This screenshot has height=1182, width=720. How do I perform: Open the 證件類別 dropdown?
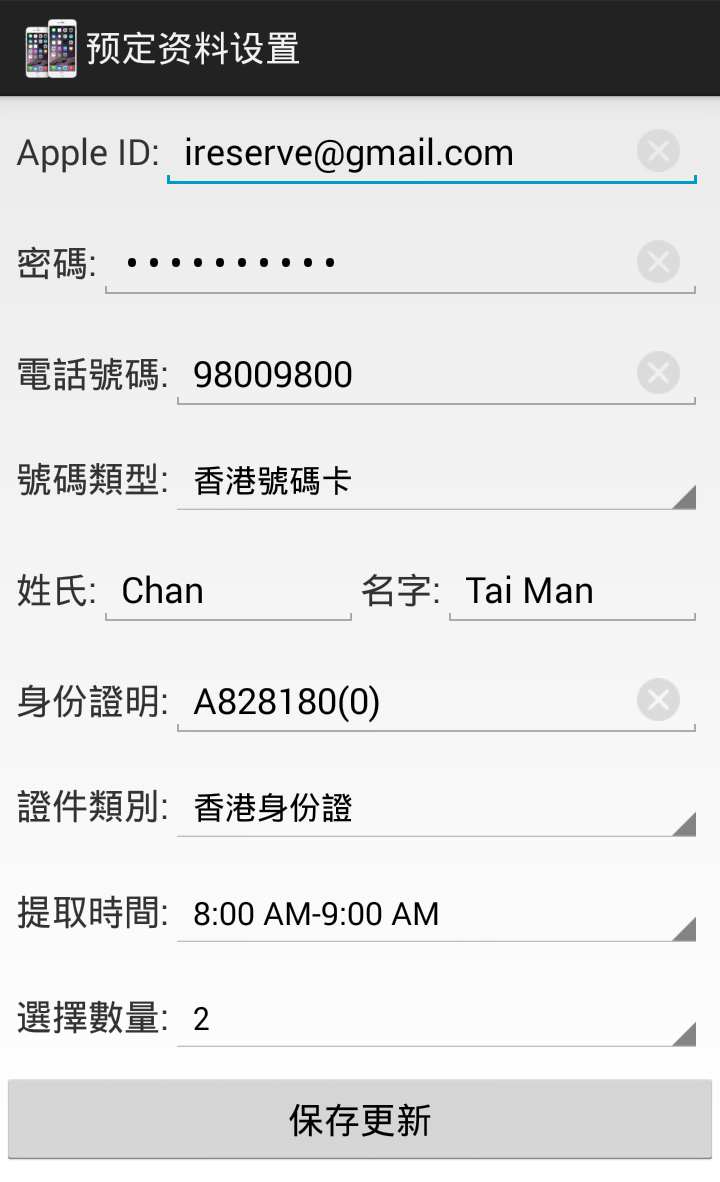pyautogui.click(x=437, y=808)
